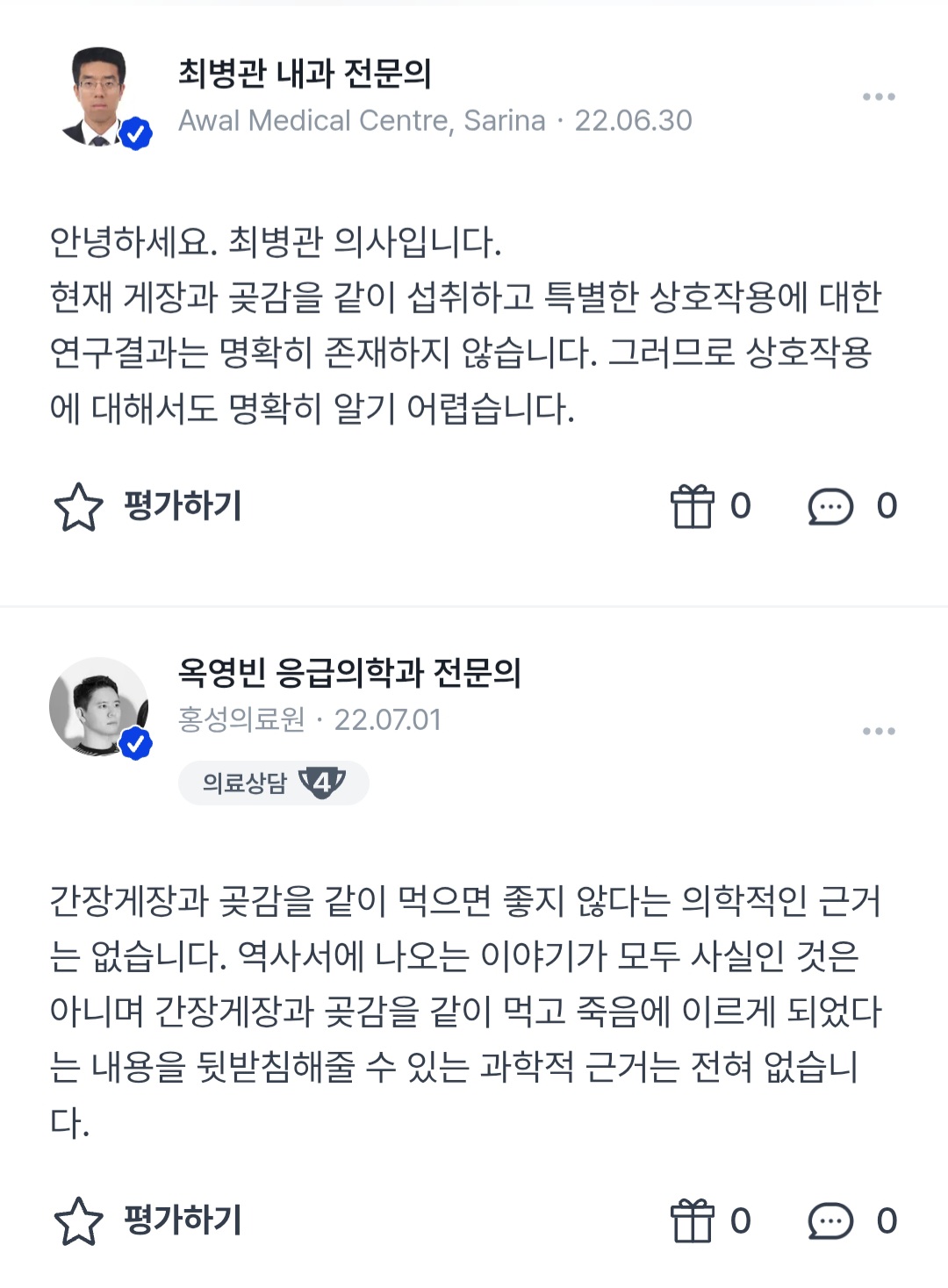Rate 옥영빈's answer with 평가하기
Viewport: 948px width, 1288px height.
pyautogui.click(x=147, y=1220)
